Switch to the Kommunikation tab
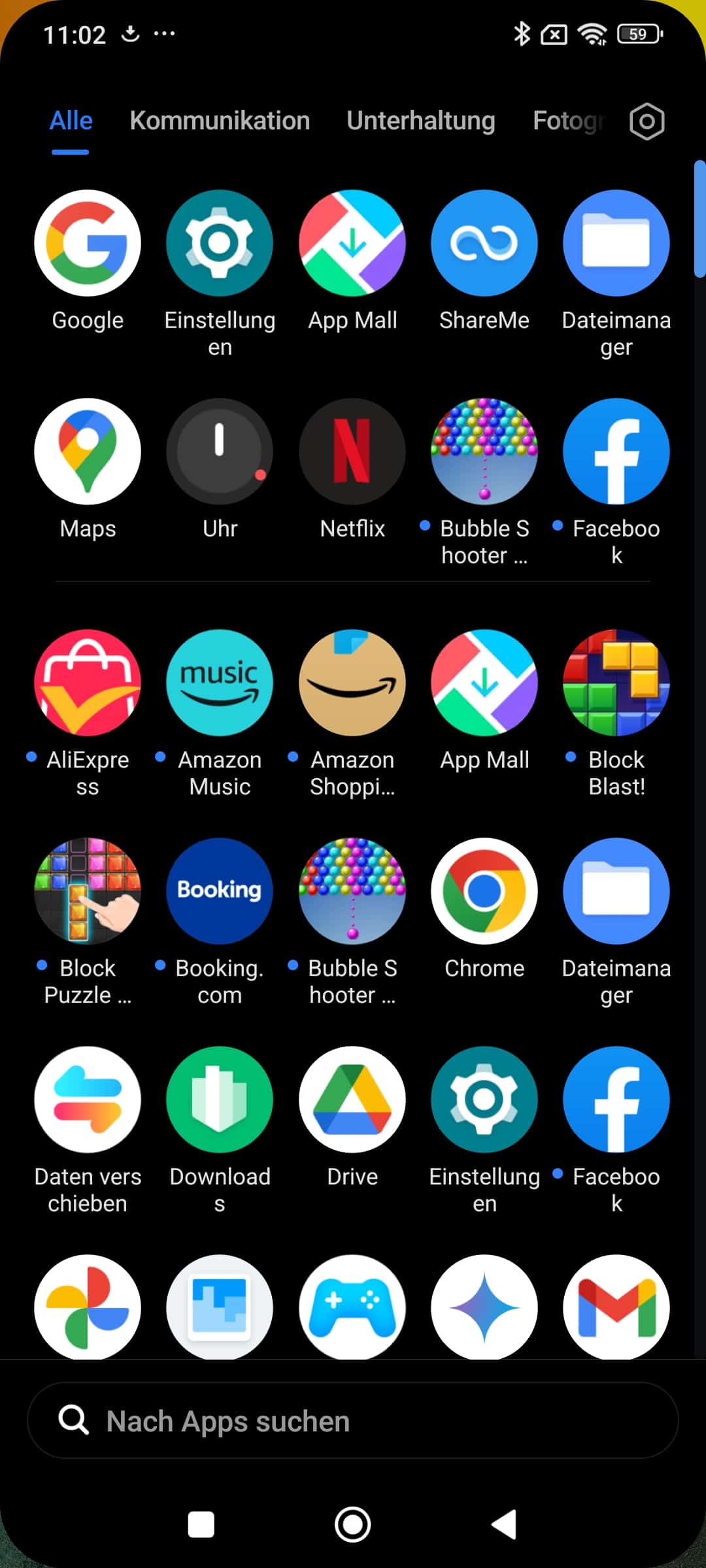Image resolution: width=706 pixels, height=1568 pixels. coord(220,121)
